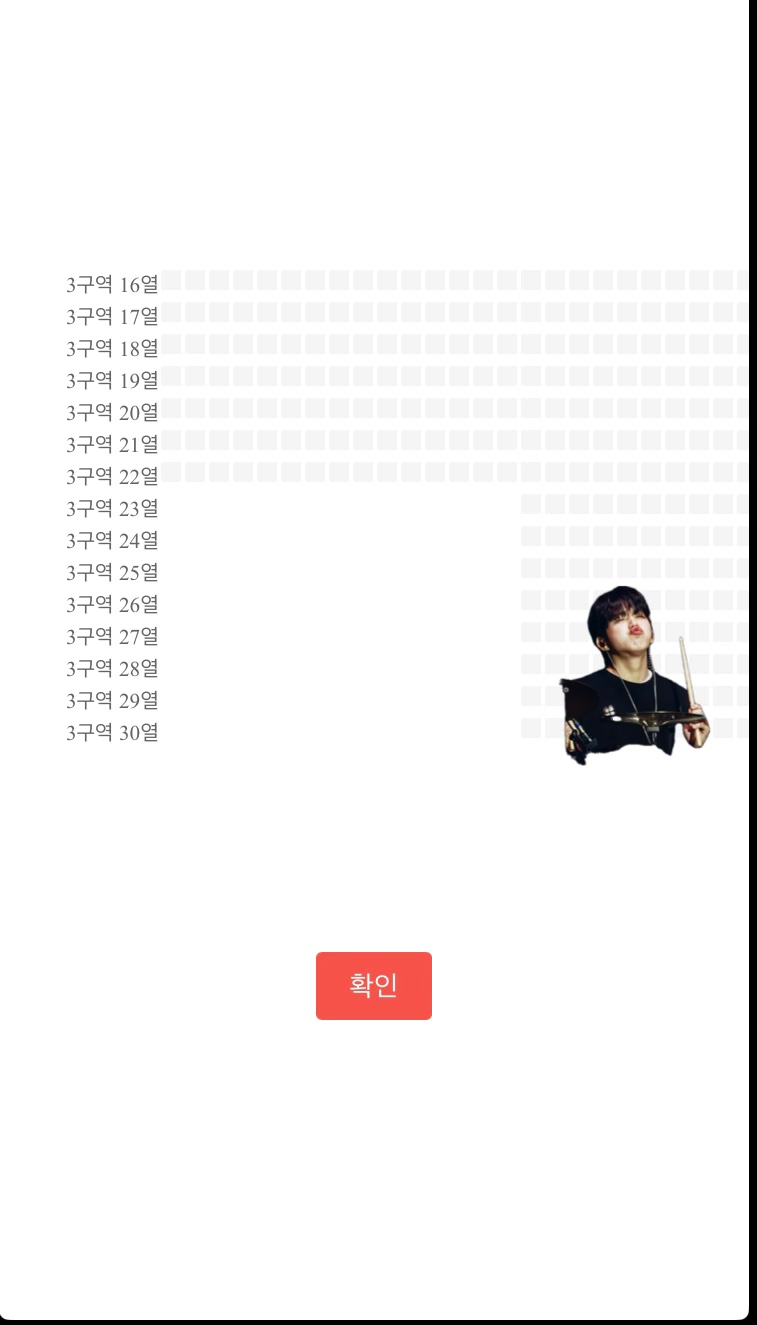
Task: Tap the red 확인 confirm button
Action: click(x=374, y=986)
